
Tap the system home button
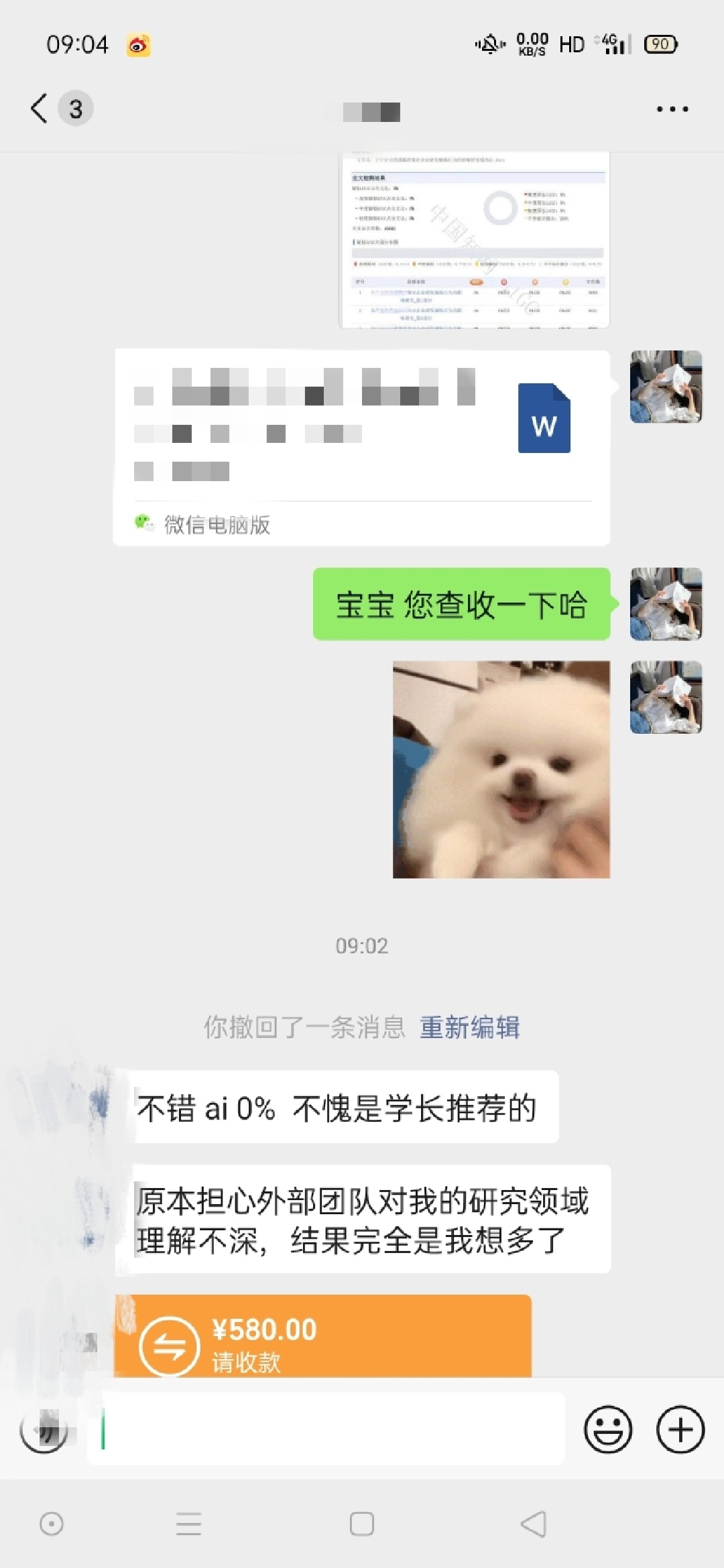(362, 1524)
